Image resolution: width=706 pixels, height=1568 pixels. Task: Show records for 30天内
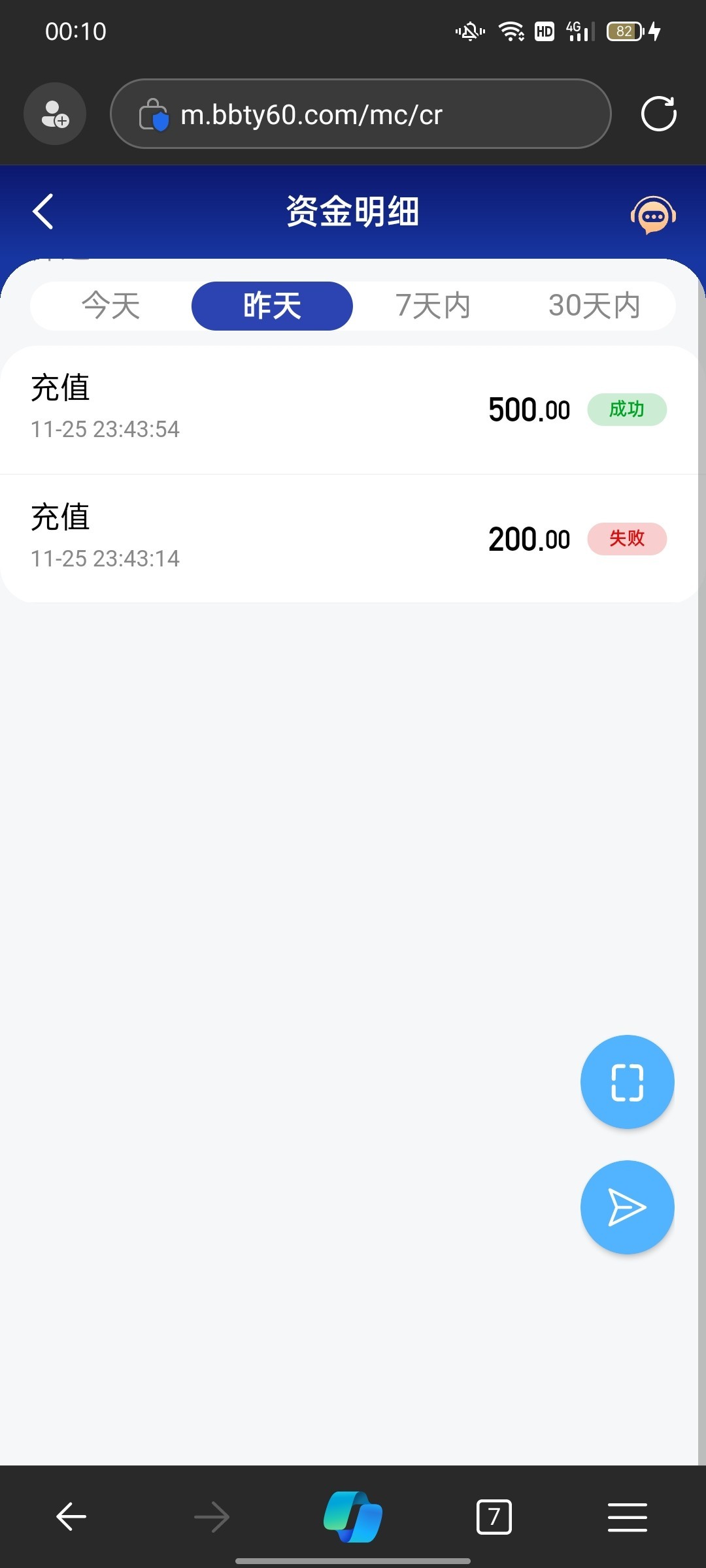tap(594, 306)
